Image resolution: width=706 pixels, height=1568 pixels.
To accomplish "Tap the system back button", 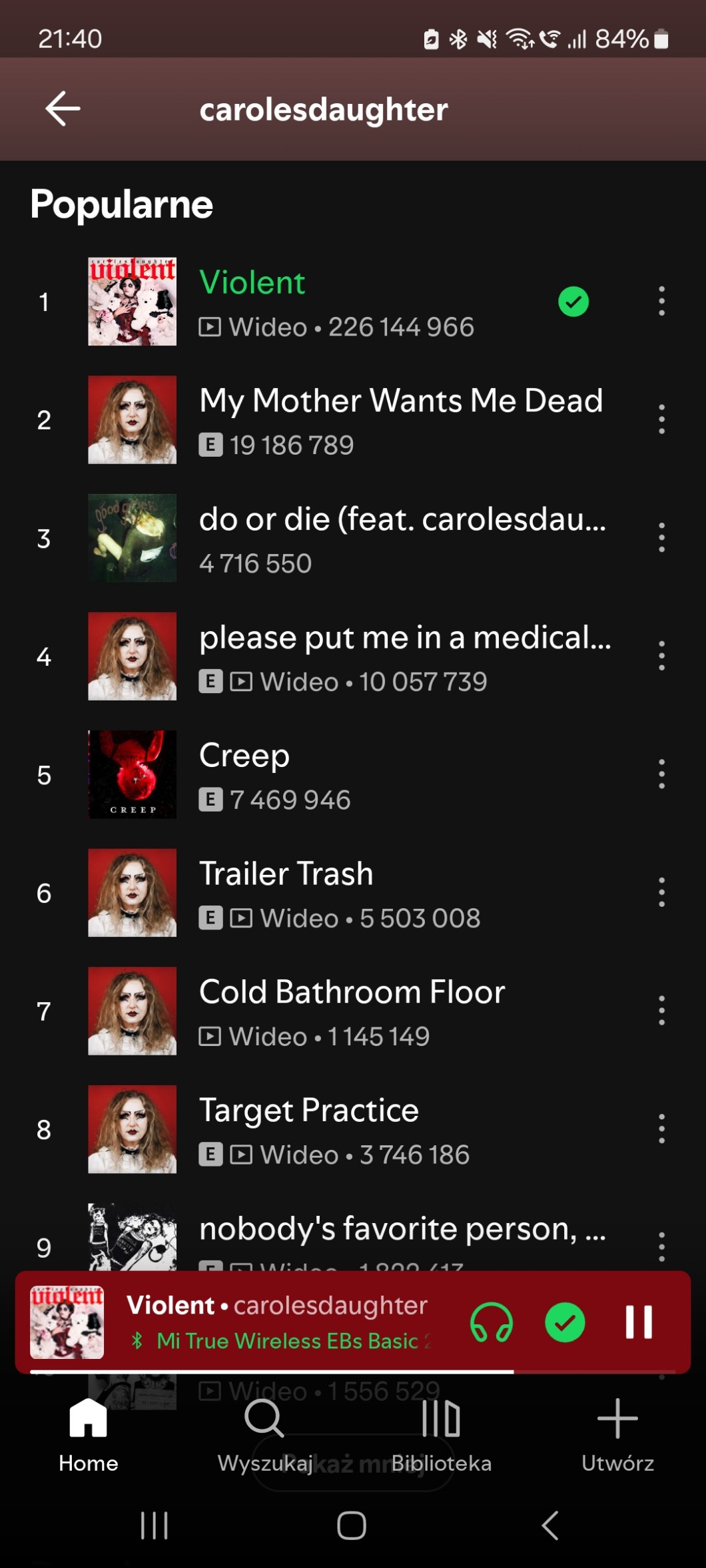I will pyautogui.click(x=549, y=1525).
